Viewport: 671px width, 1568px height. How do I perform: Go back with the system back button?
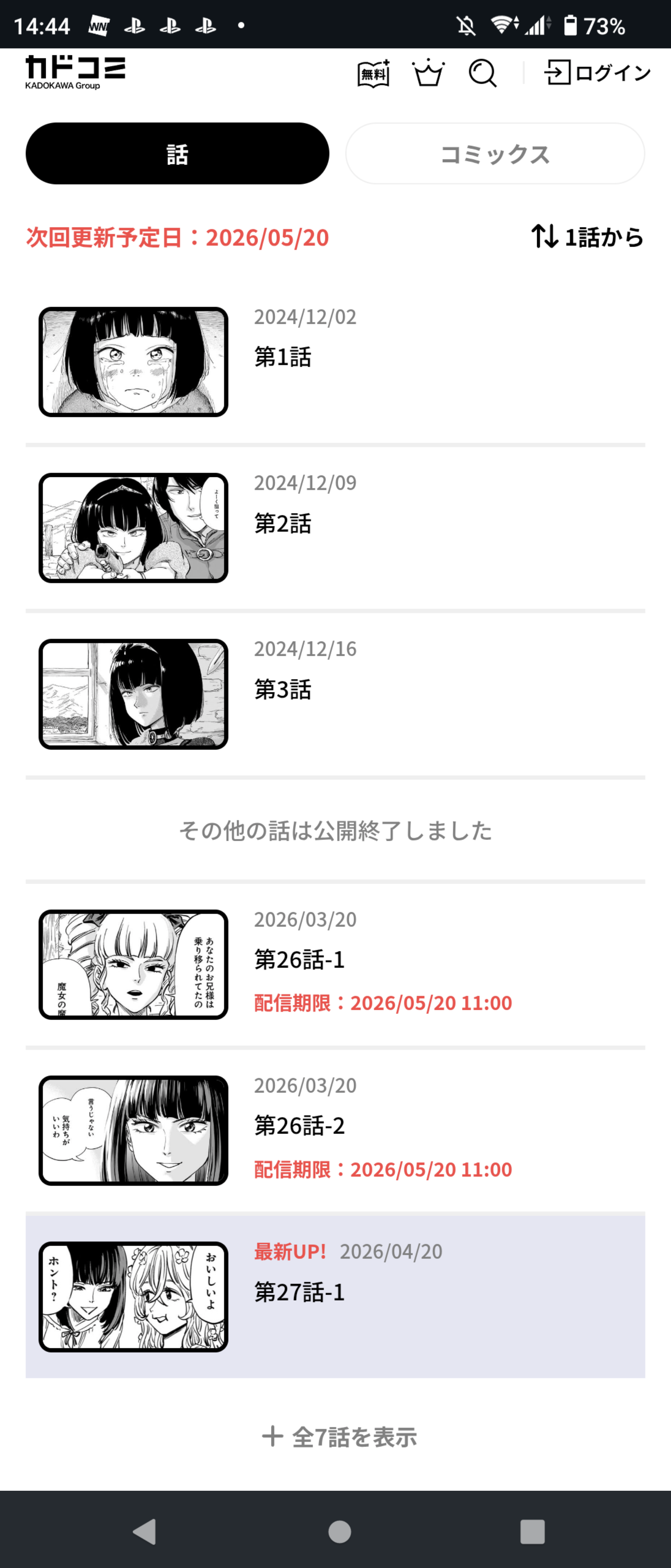coord(145,1532)
